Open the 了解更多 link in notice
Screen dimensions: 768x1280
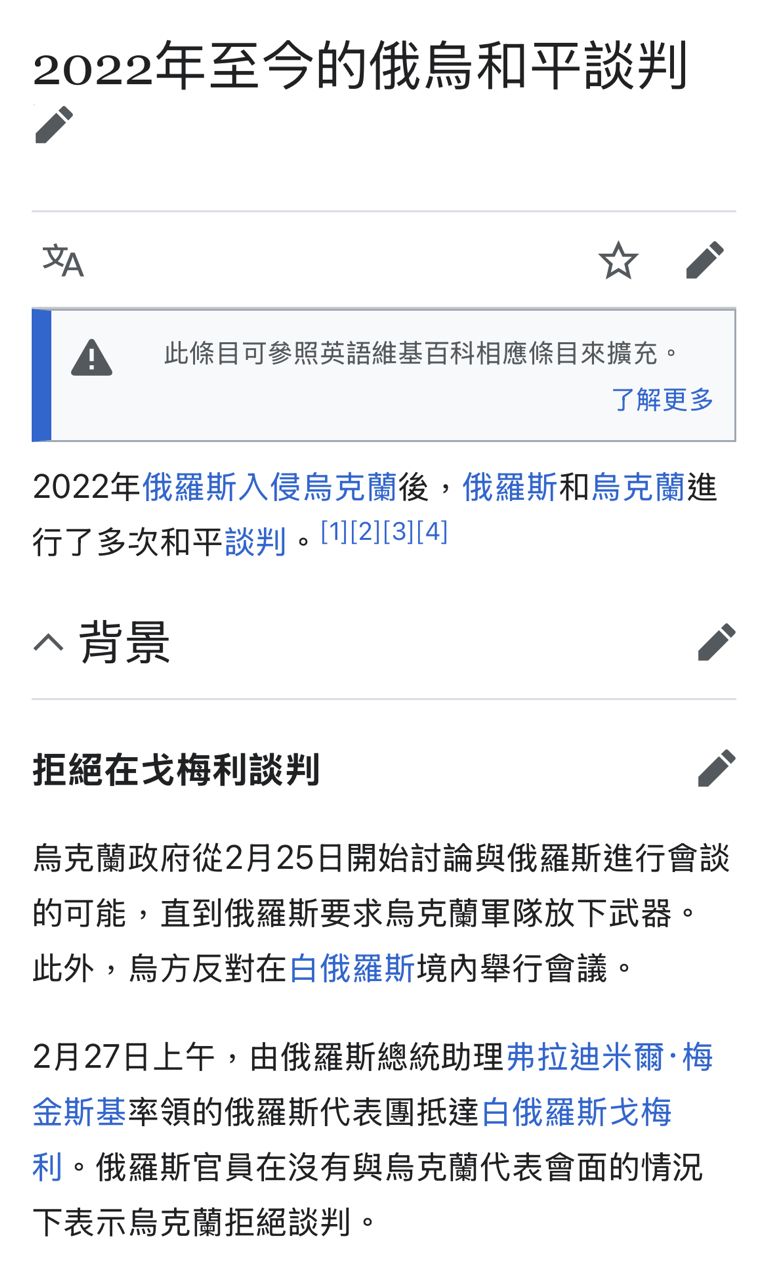pyautogui.click(x=662, y=400)
